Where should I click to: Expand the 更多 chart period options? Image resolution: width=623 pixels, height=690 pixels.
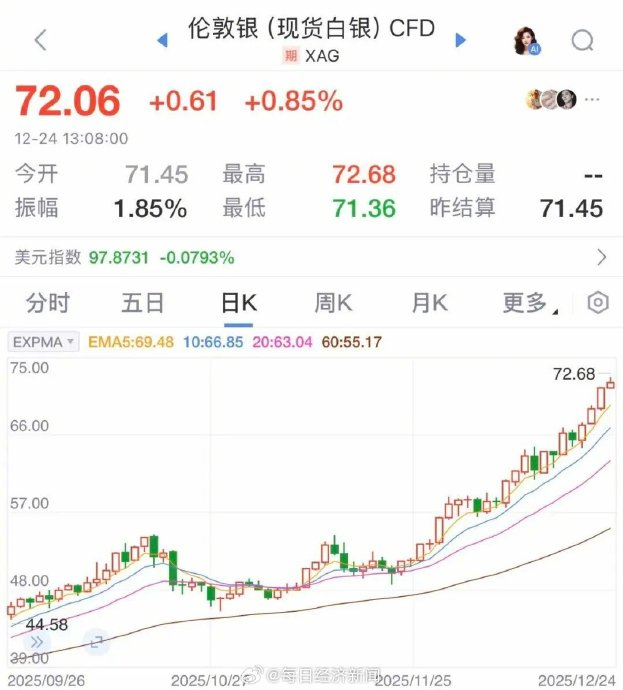(528, 303)
